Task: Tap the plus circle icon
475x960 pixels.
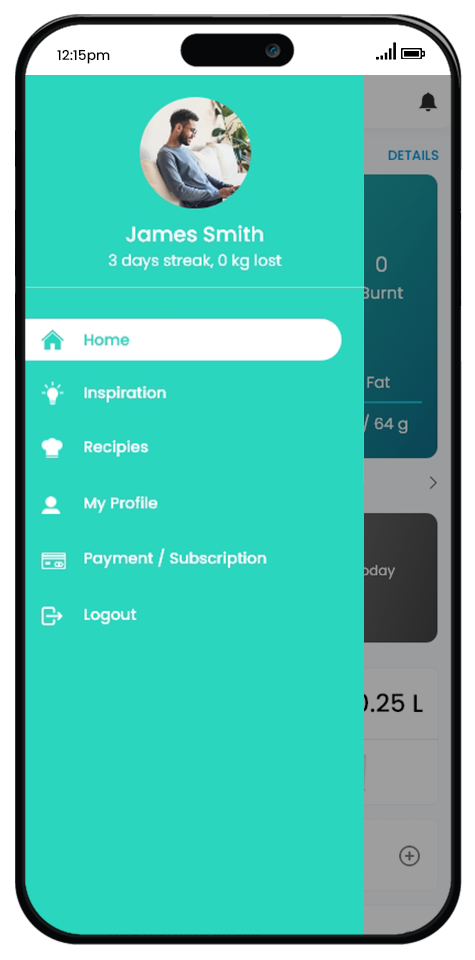Action: [x=410, y=855]
